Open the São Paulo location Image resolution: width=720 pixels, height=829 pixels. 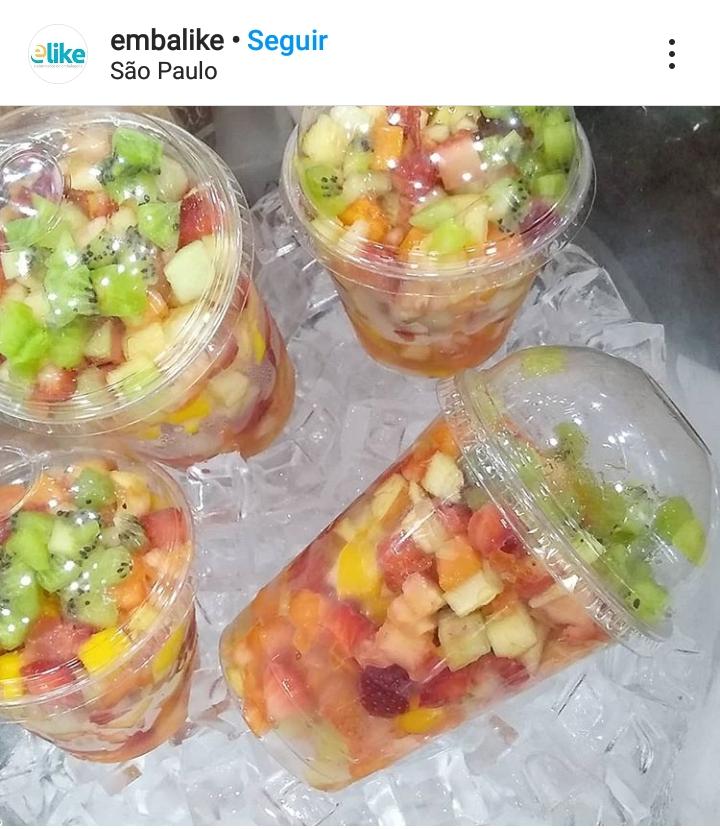(x=163, y=71)
